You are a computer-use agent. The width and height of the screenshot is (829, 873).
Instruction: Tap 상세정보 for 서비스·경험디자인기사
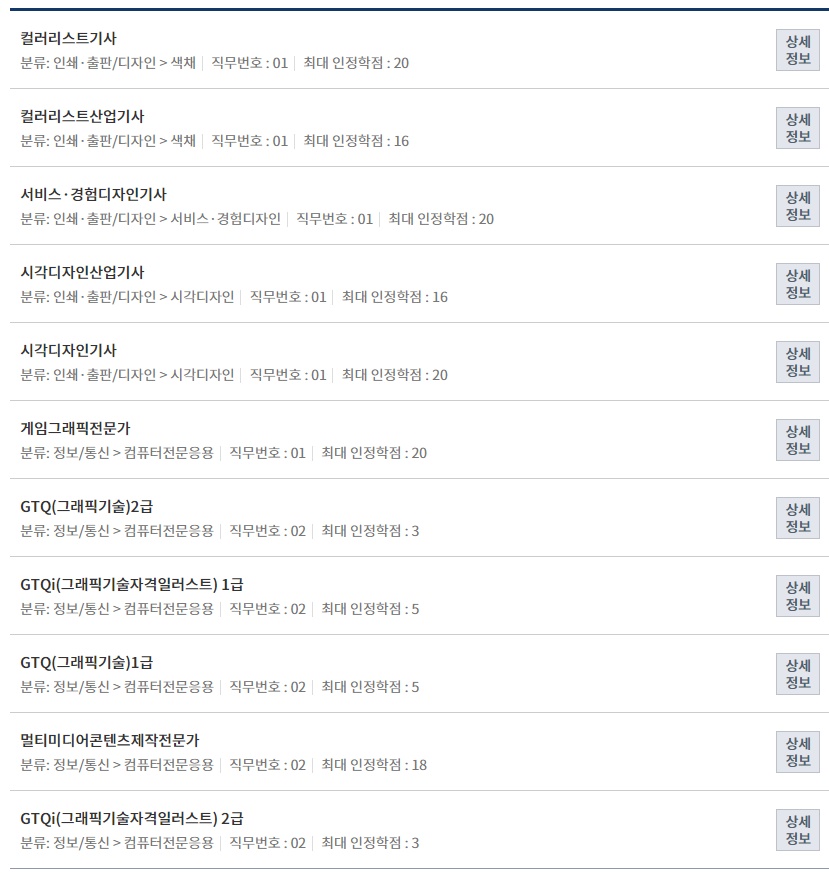click(x=797, y=206)
